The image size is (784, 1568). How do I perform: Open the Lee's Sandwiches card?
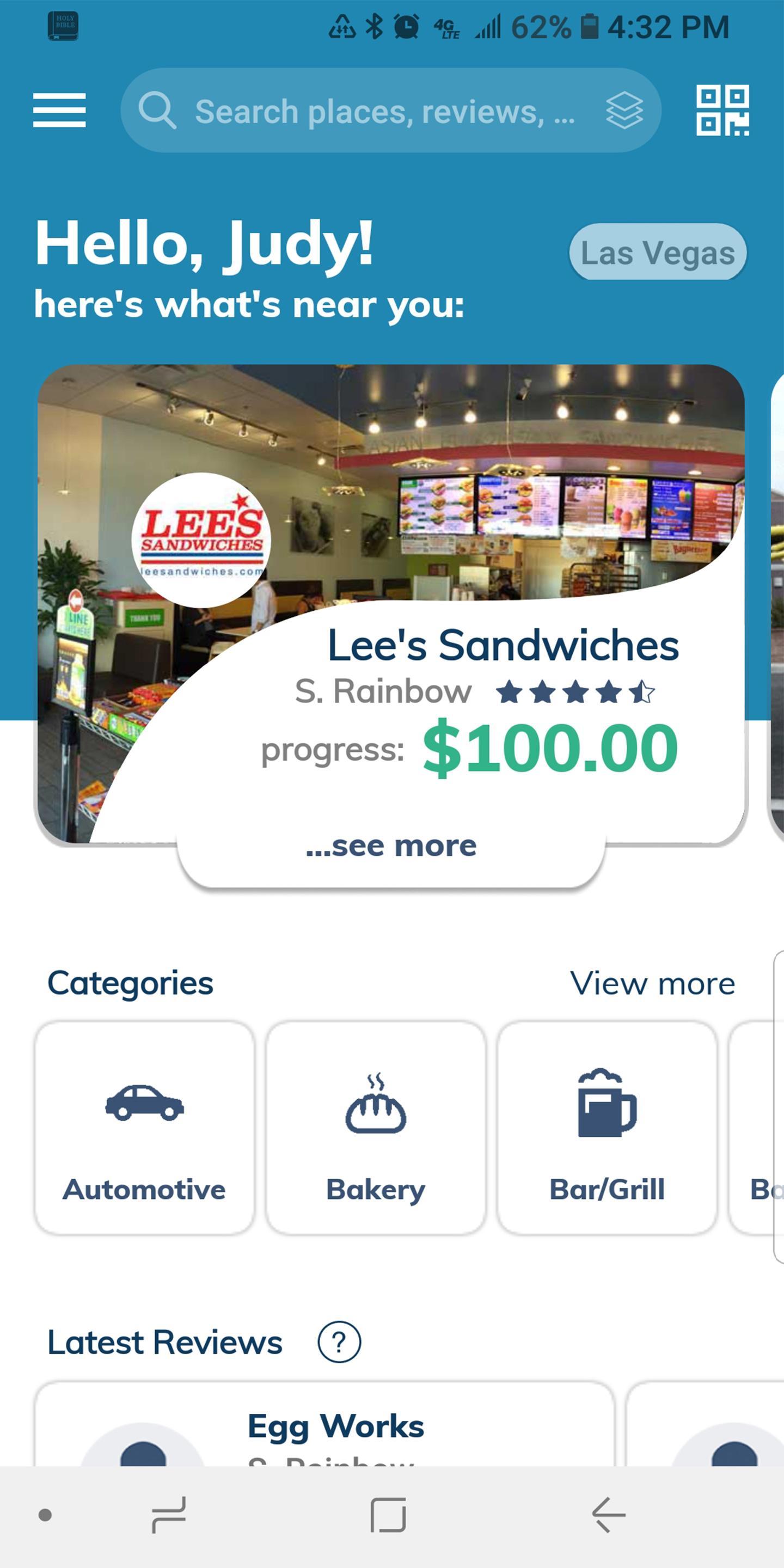pyautogui.click(x=390, y=603)
